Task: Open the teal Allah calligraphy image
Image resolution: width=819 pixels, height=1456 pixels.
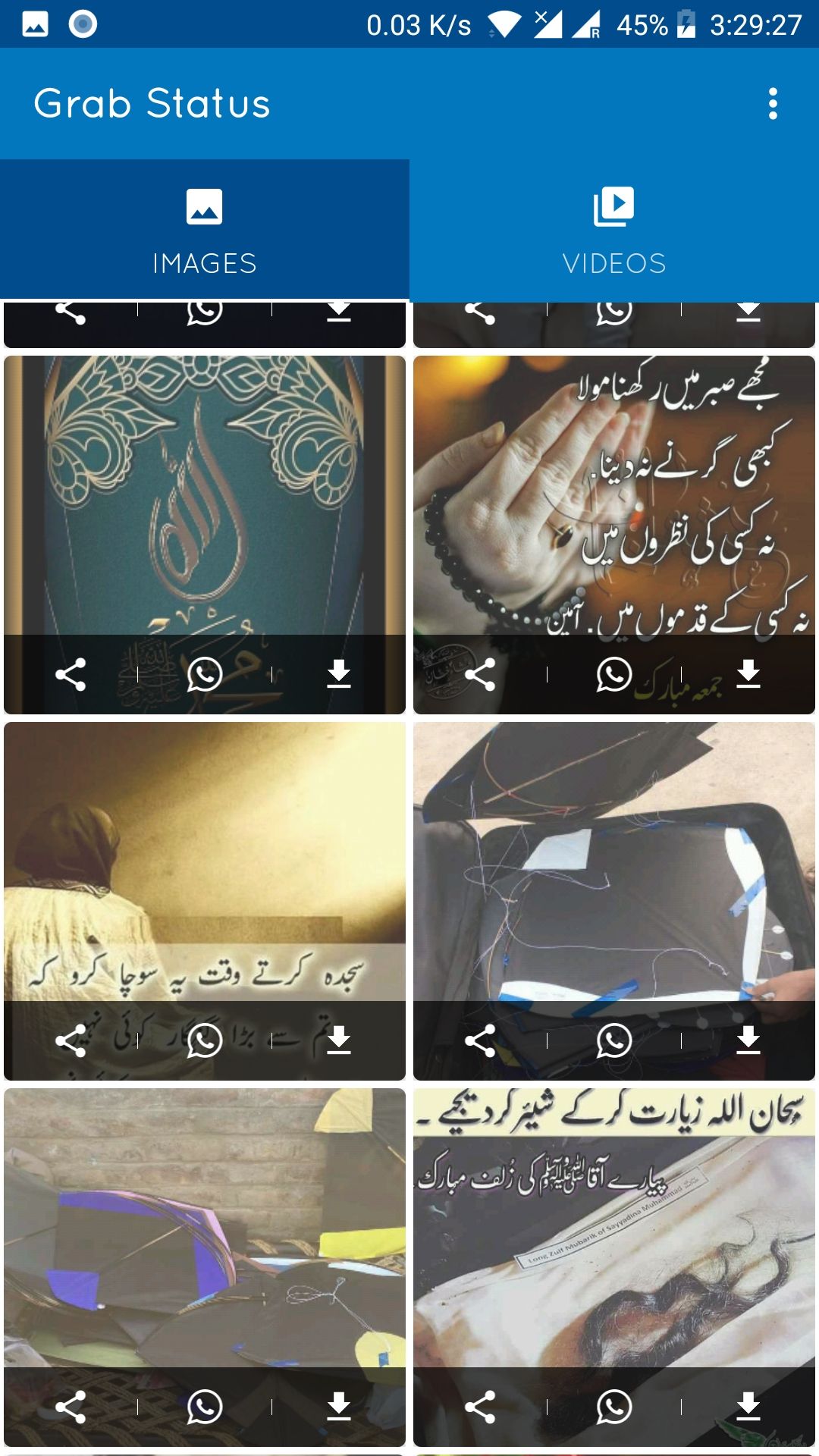Action: (x=205, y=495)
